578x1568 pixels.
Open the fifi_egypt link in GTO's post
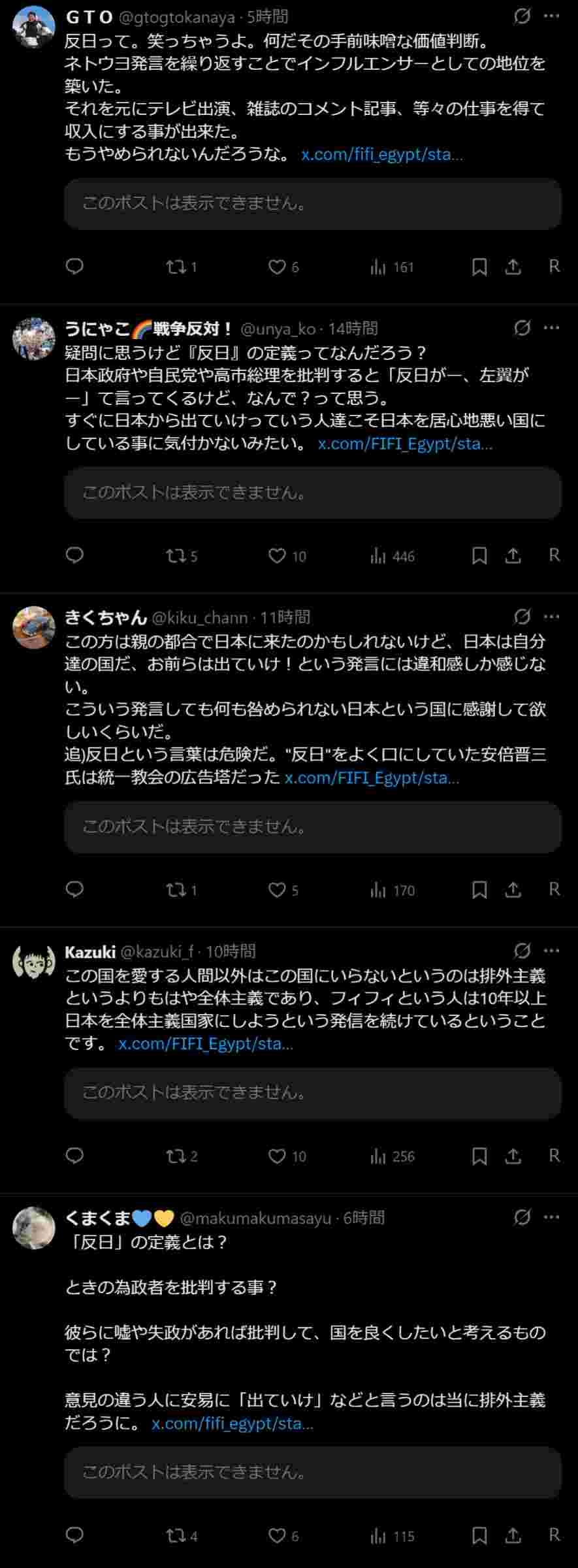[381, 155]
